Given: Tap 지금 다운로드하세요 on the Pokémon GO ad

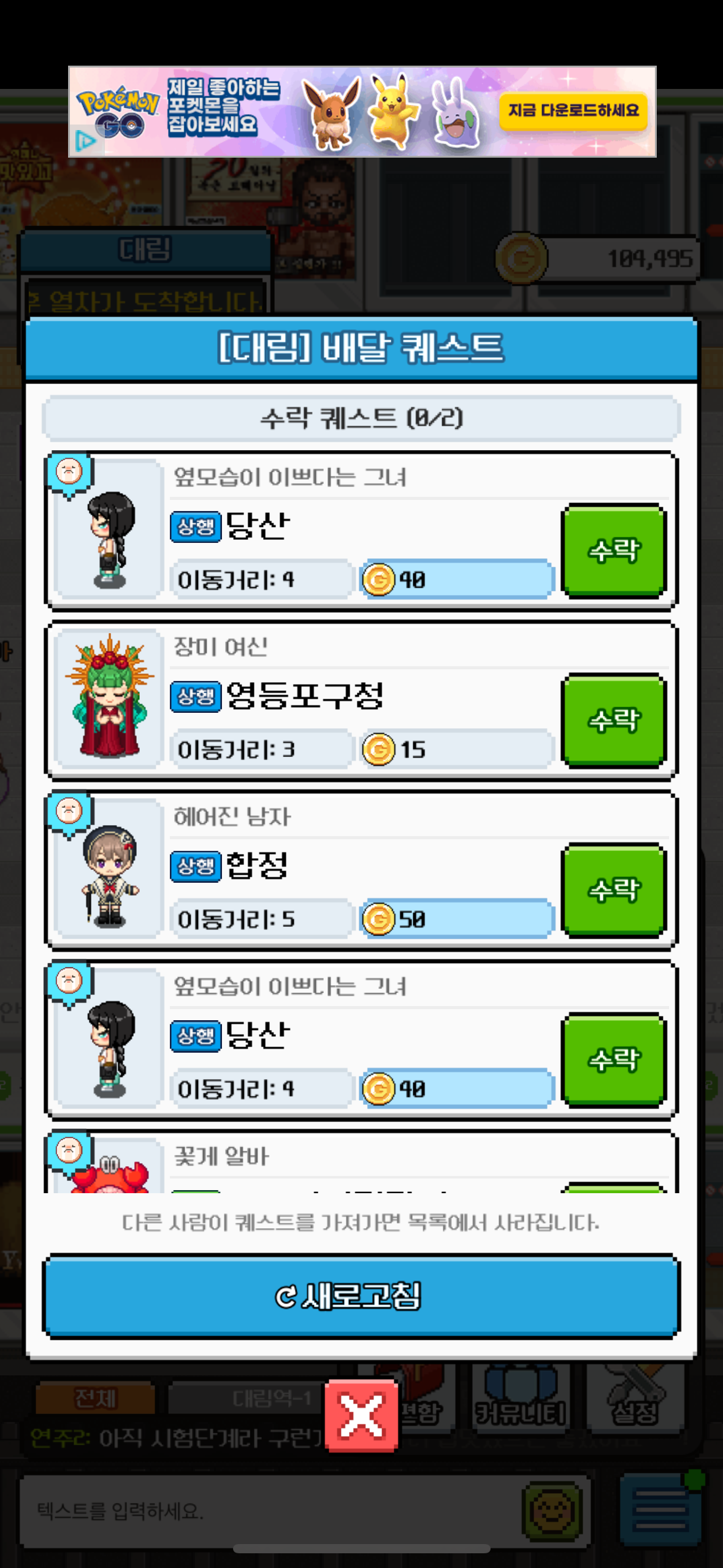Looking at the screenshot, I should point(573,110).
